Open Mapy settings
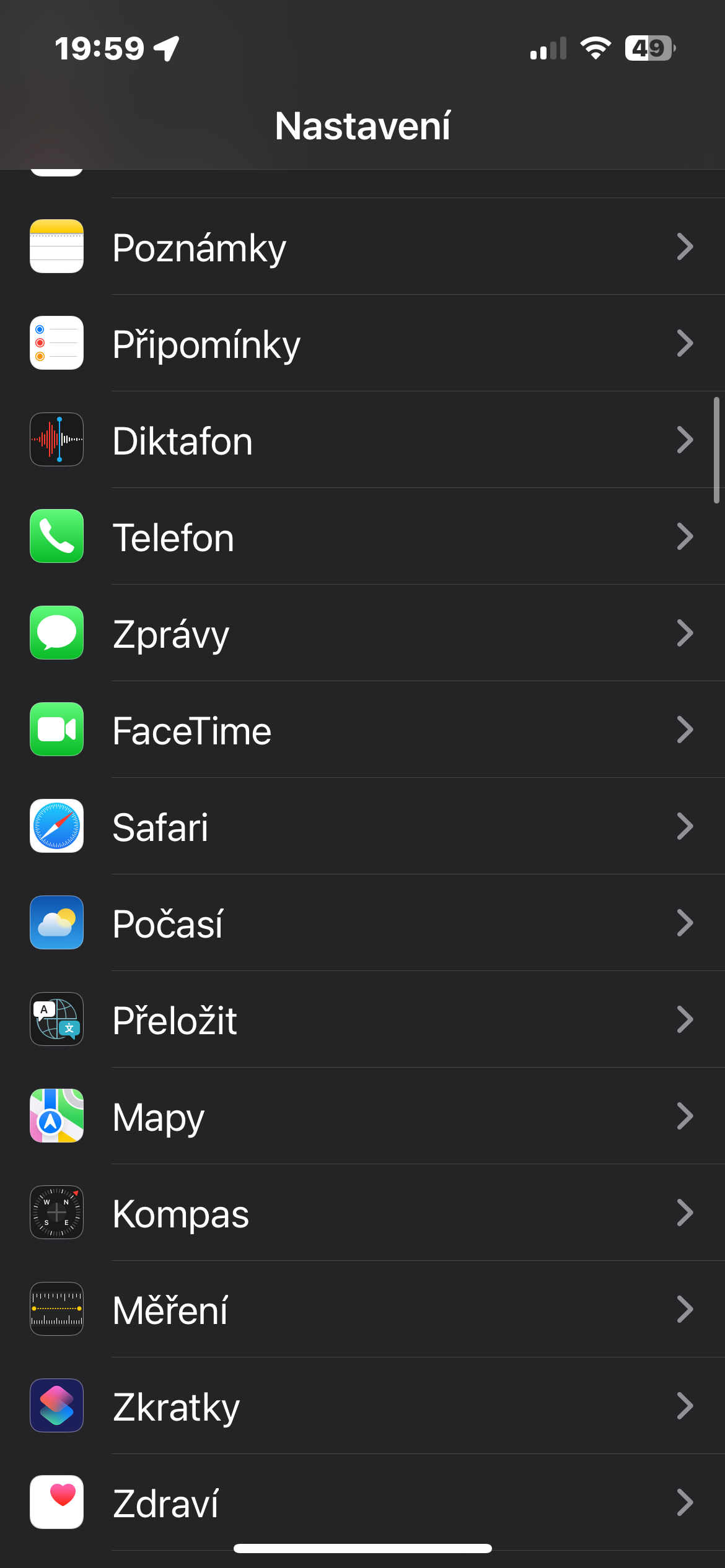 click(362, 1116)
